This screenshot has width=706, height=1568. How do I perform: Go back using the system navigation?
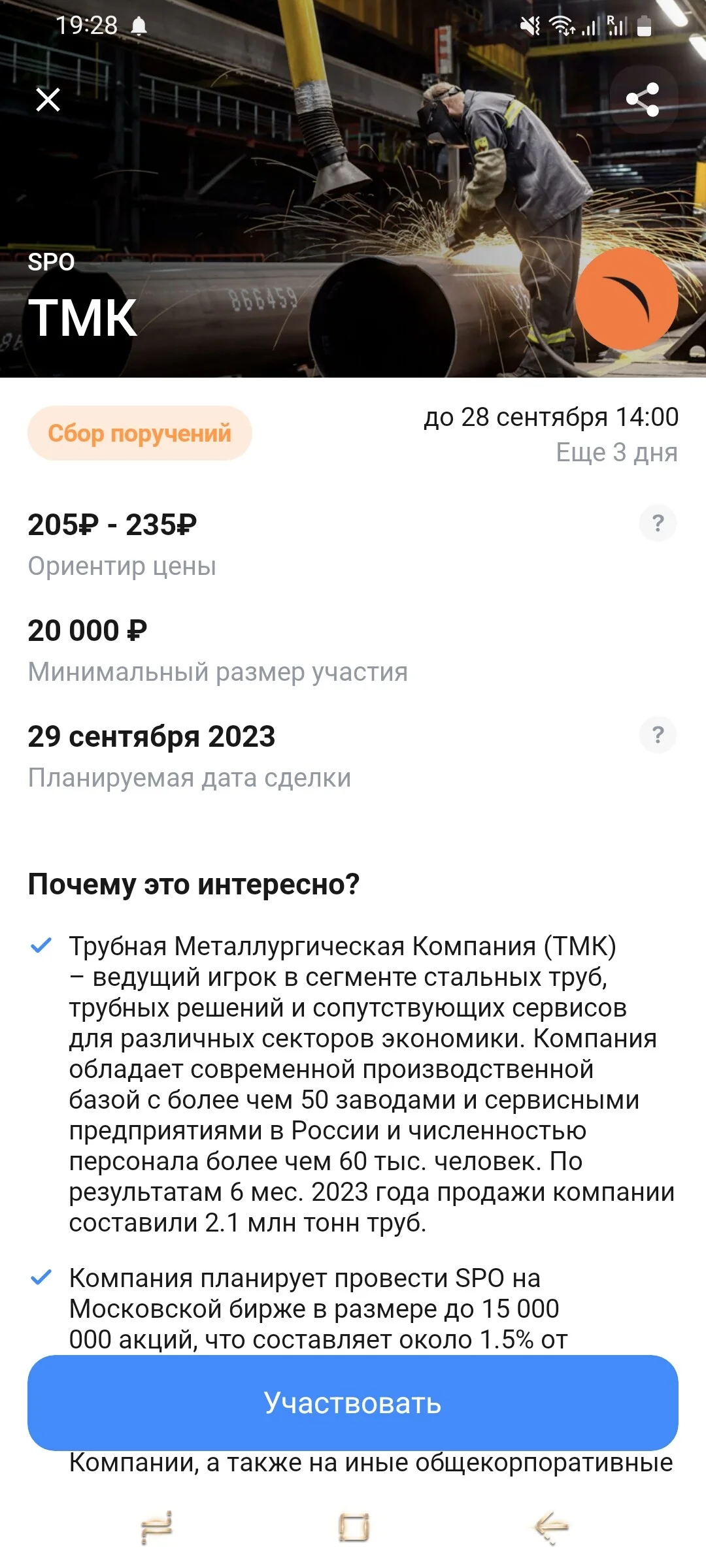coord(551,1528)
